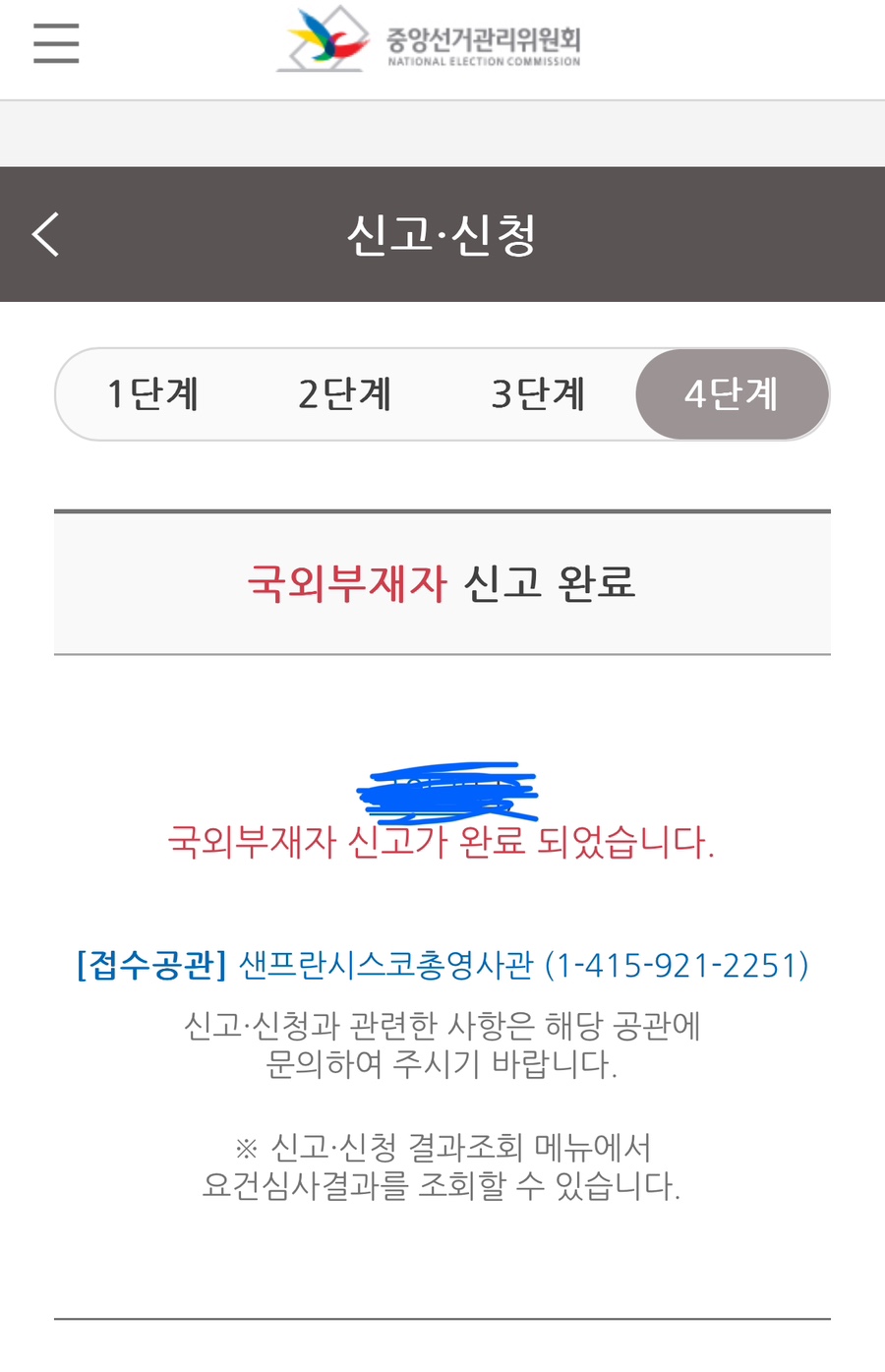This screenshot has height=1372, width=885.
Task: Go back from 신고·신청 page
Action: [x=46, y=234]
